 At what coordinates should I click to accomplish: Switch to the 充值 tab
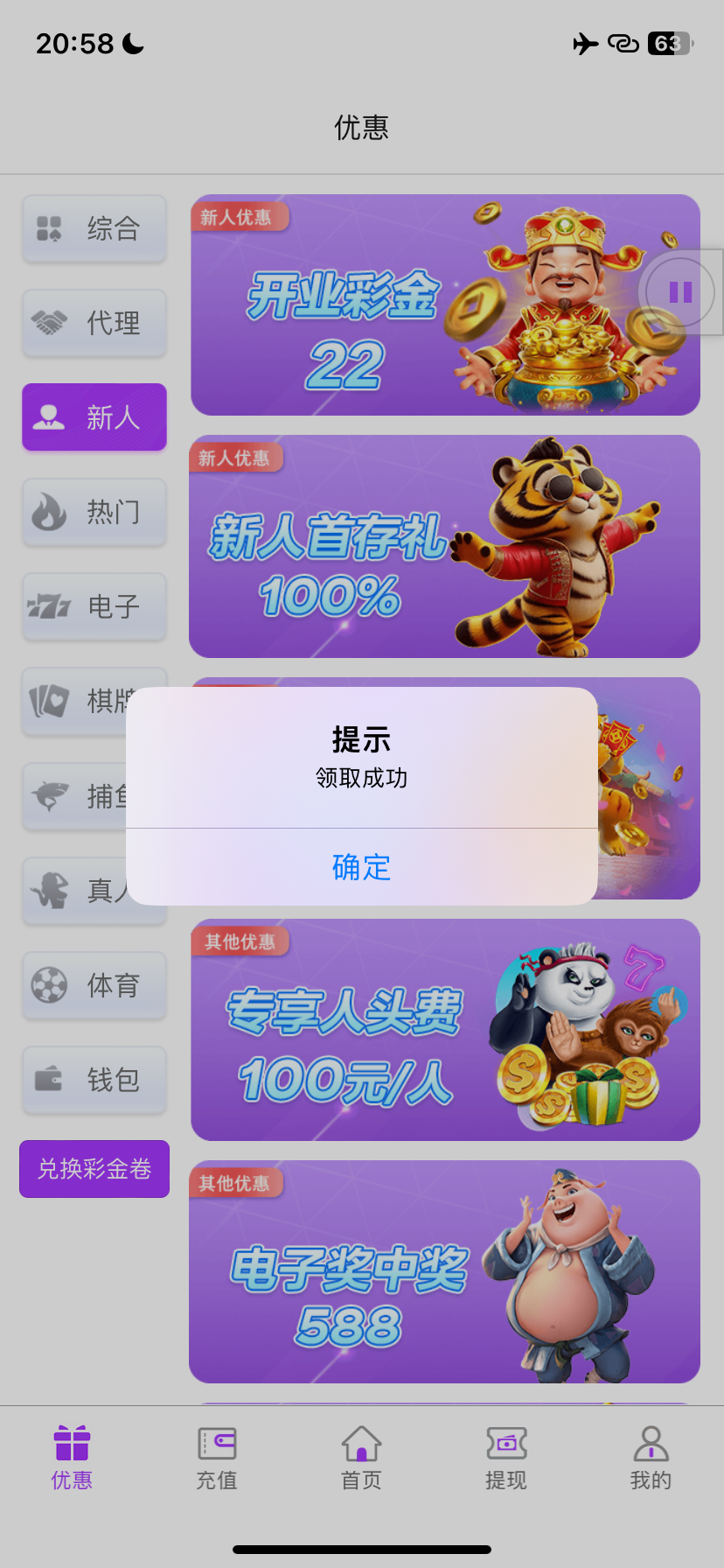216,1458
